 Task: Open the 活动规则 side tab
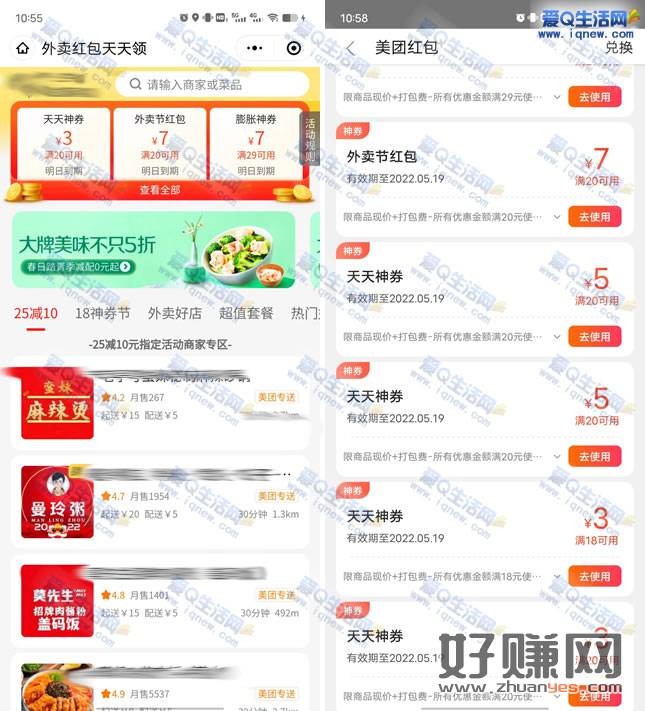point(310,140)
